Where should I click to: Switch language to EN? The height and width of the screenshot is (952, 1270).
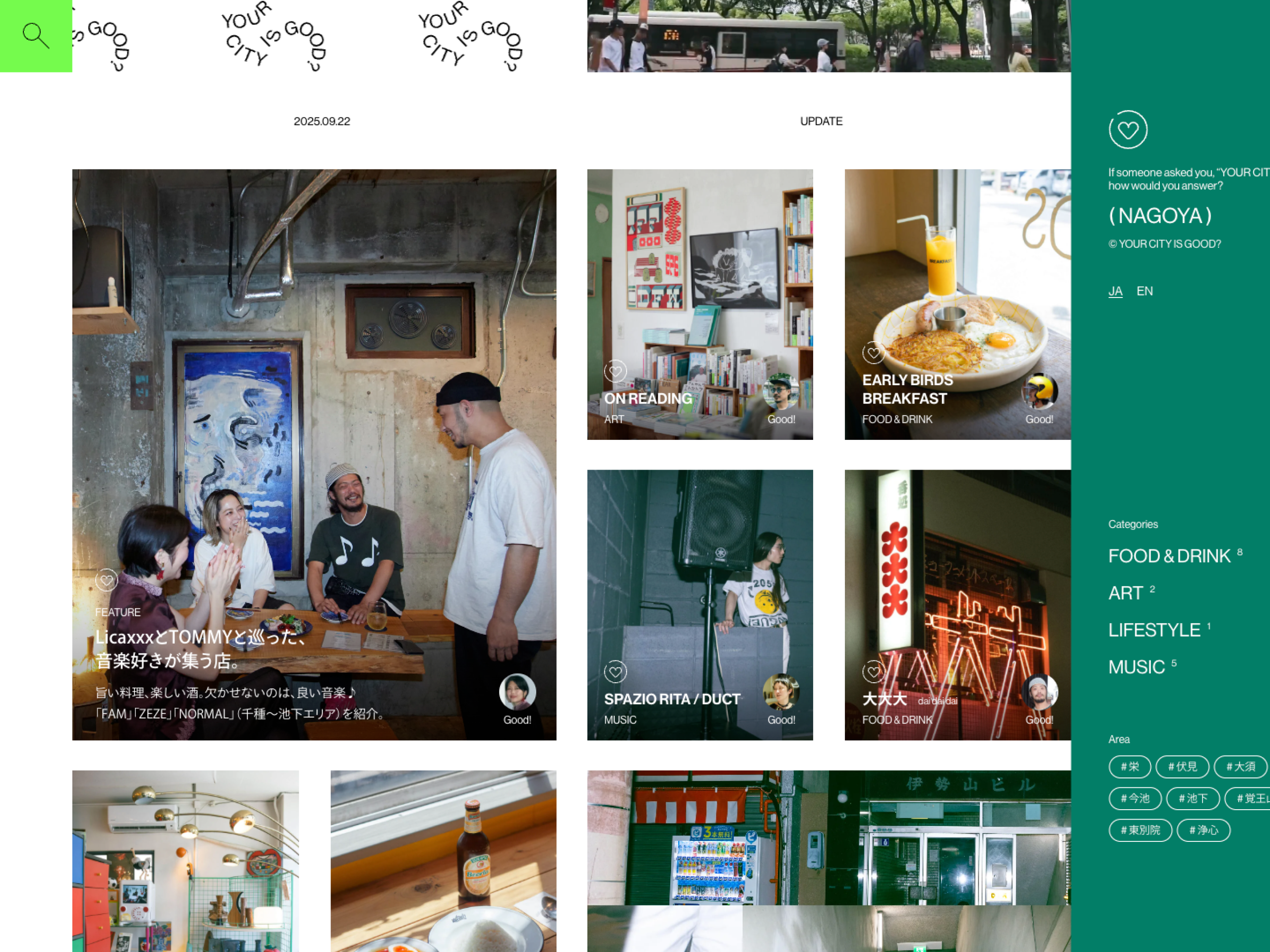point(1144,292)
